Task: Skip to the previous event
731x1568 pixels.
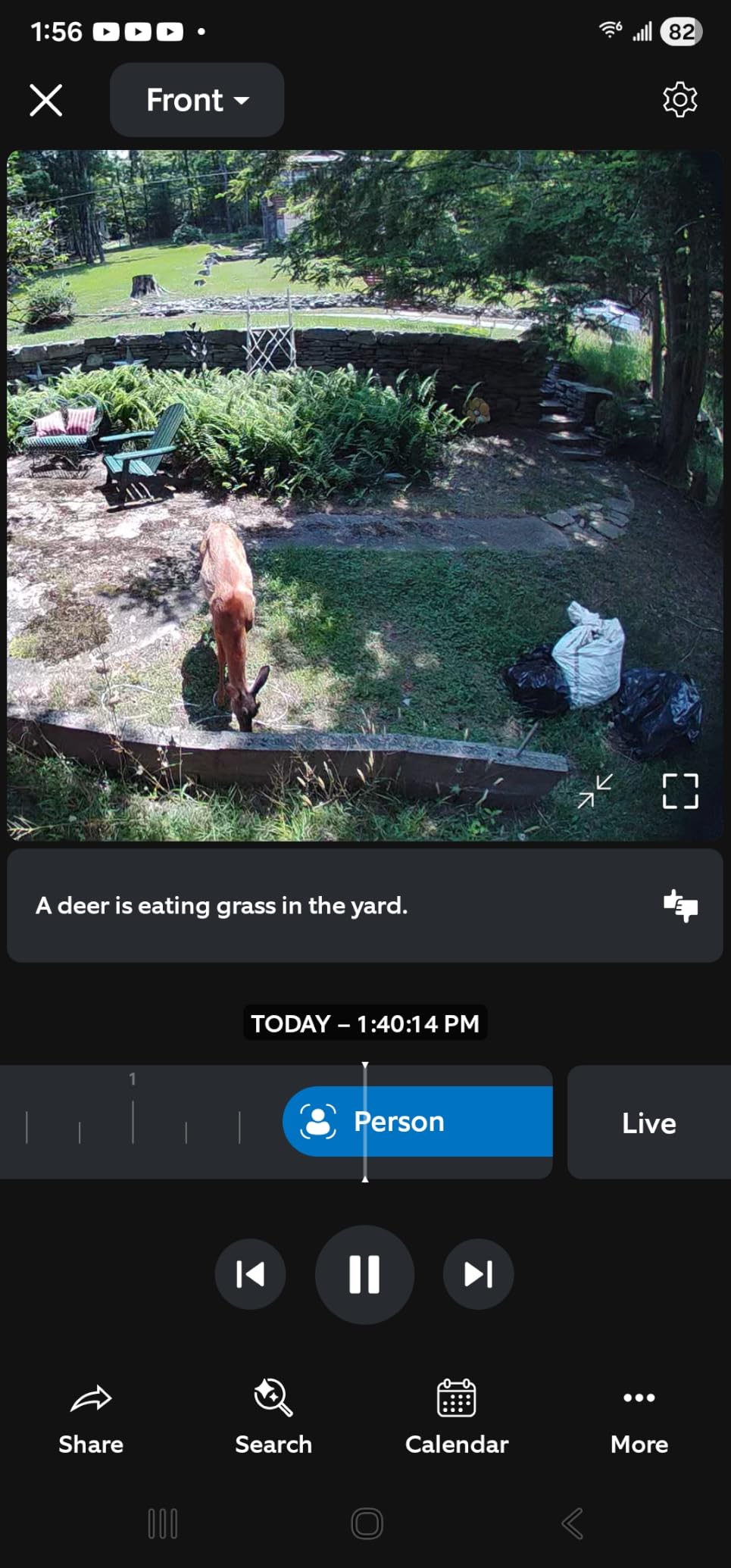Action: tap(251, 1274)
